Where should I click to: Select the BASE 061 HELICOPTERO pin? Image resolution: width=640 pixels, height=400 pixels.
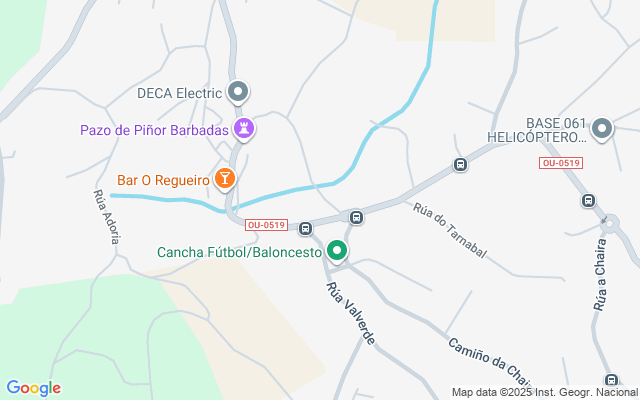(602, 128)
